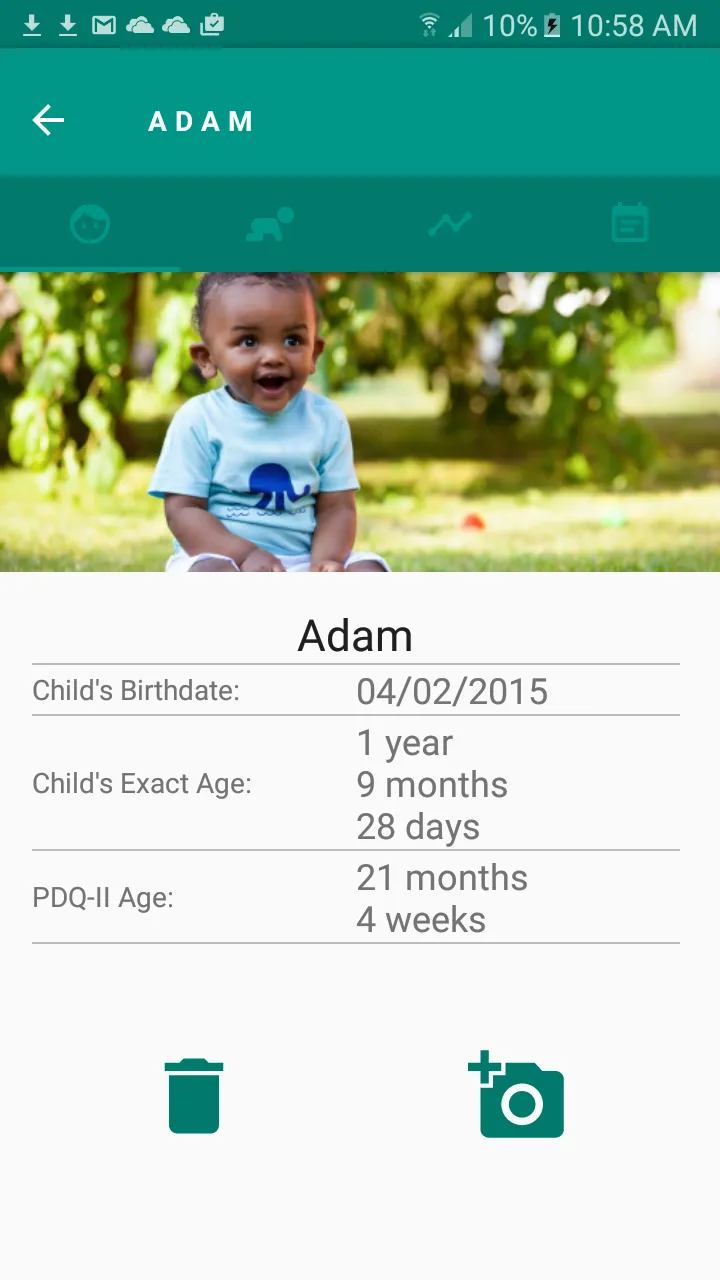Viewport: 720px width, 1280px height.
Task: Add a new photo with camera icon
Action: coord(516,1094)
